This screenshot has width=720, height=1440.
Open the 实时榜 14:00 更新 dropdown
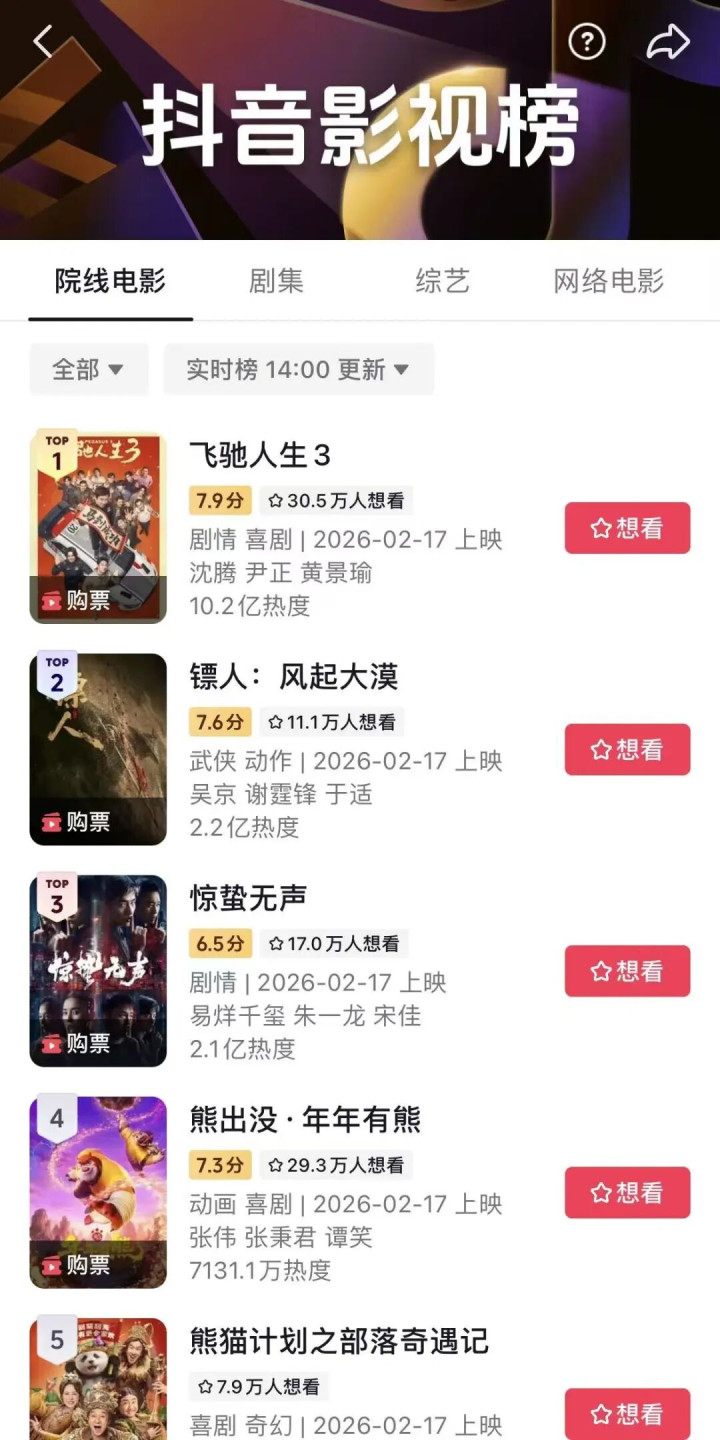tap(298, 369)
